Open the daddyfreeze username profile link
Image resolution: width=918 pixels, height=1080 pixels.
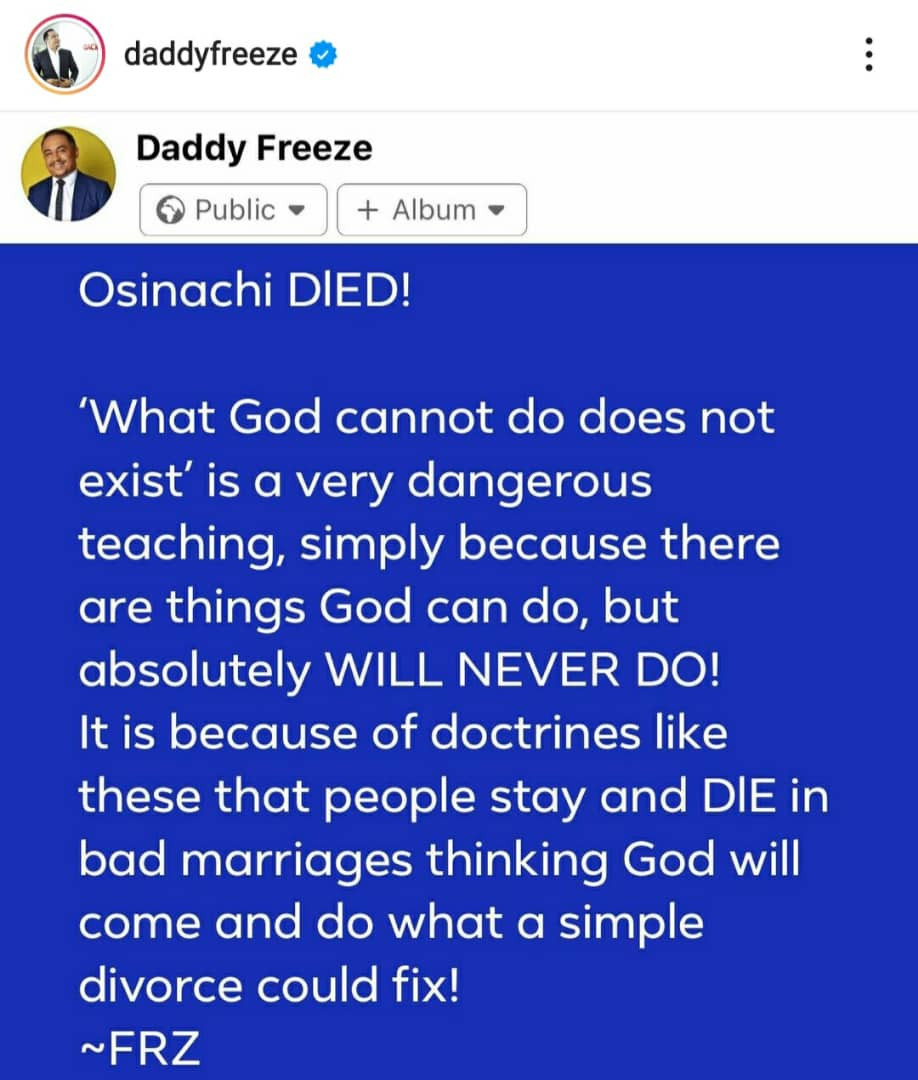click(210, 54)
